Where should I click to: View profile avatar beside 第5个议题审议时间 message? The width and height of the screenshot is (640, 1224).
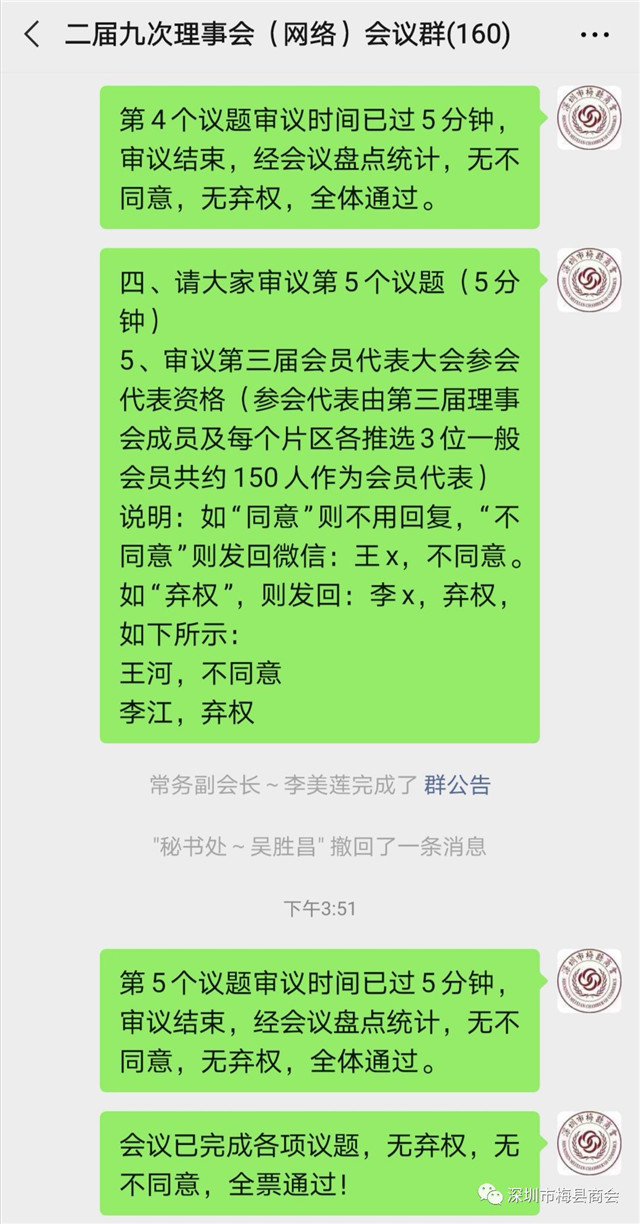pyautogui.click(x=589, y=981)
